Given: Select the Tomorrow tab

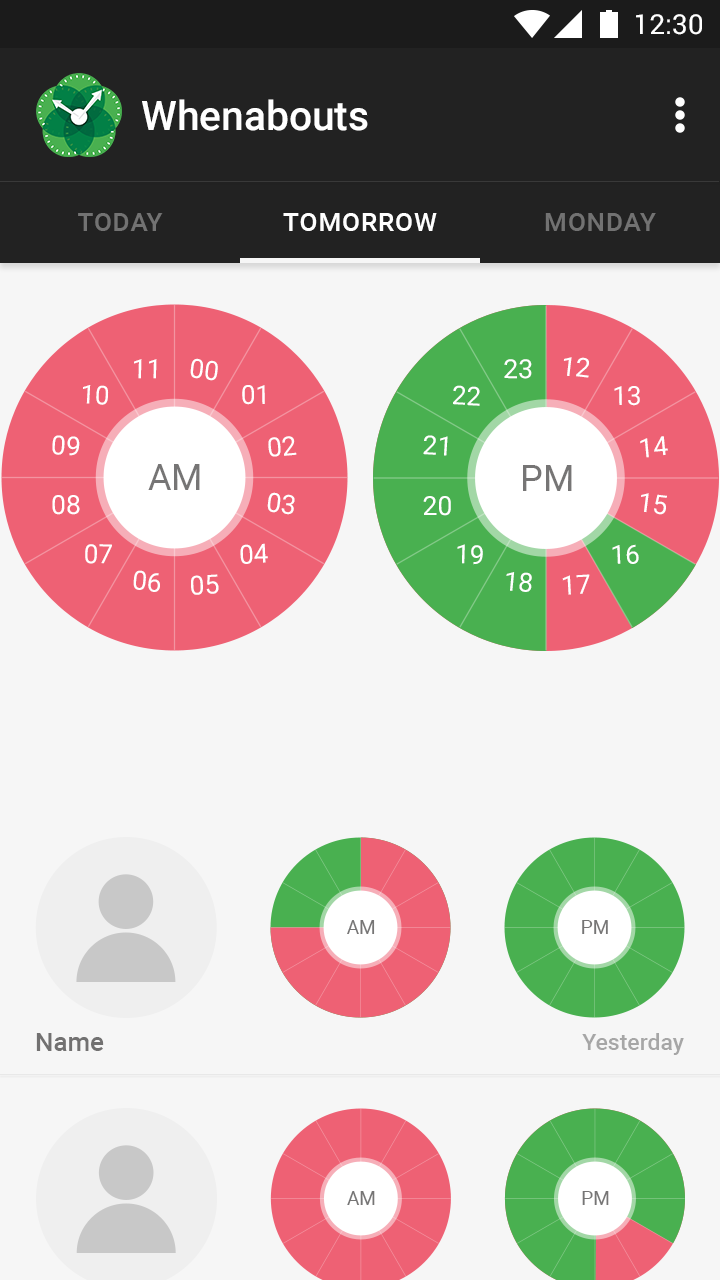Looking at the screenshot, I should pos(360,222).
